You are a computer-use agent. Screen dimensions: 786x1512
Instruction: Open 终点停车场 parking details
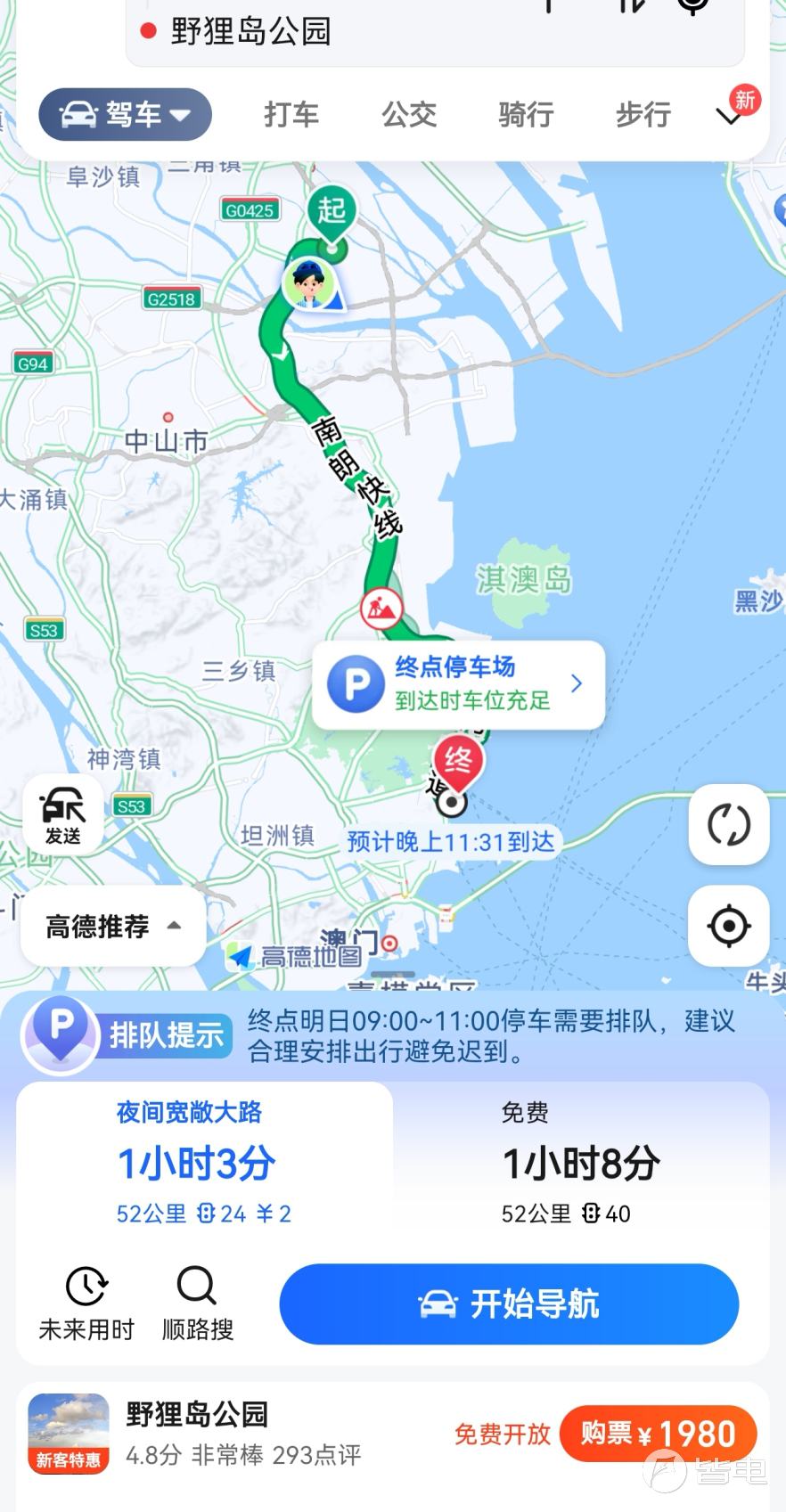pos(458,683)
